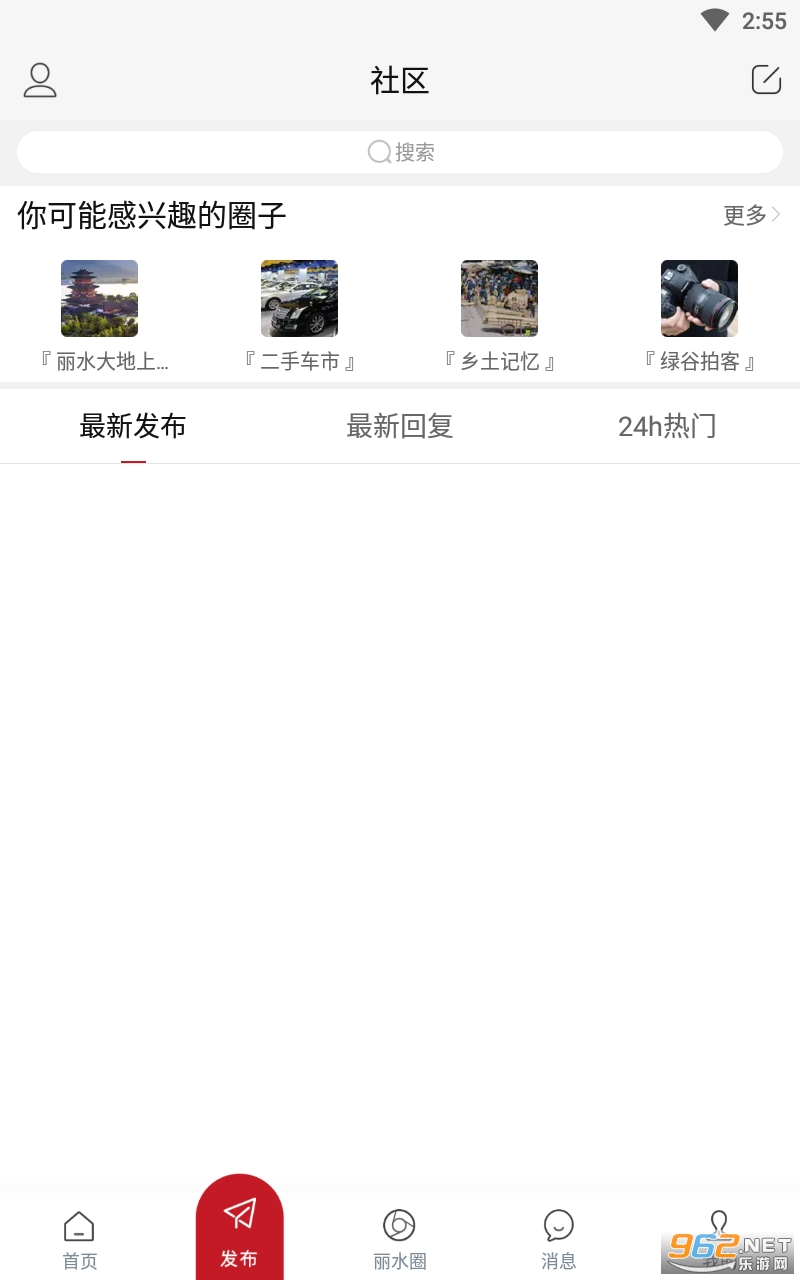Go to the 首页 home tab
The image size is (800, 1280).
(80, 1240)
